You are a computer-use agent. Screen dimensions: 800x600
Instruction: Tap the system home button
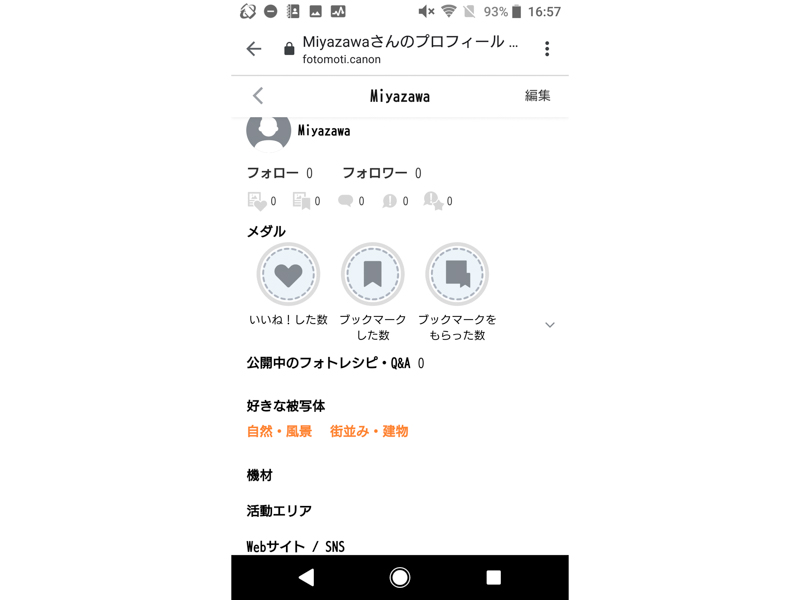coord(400,577)
